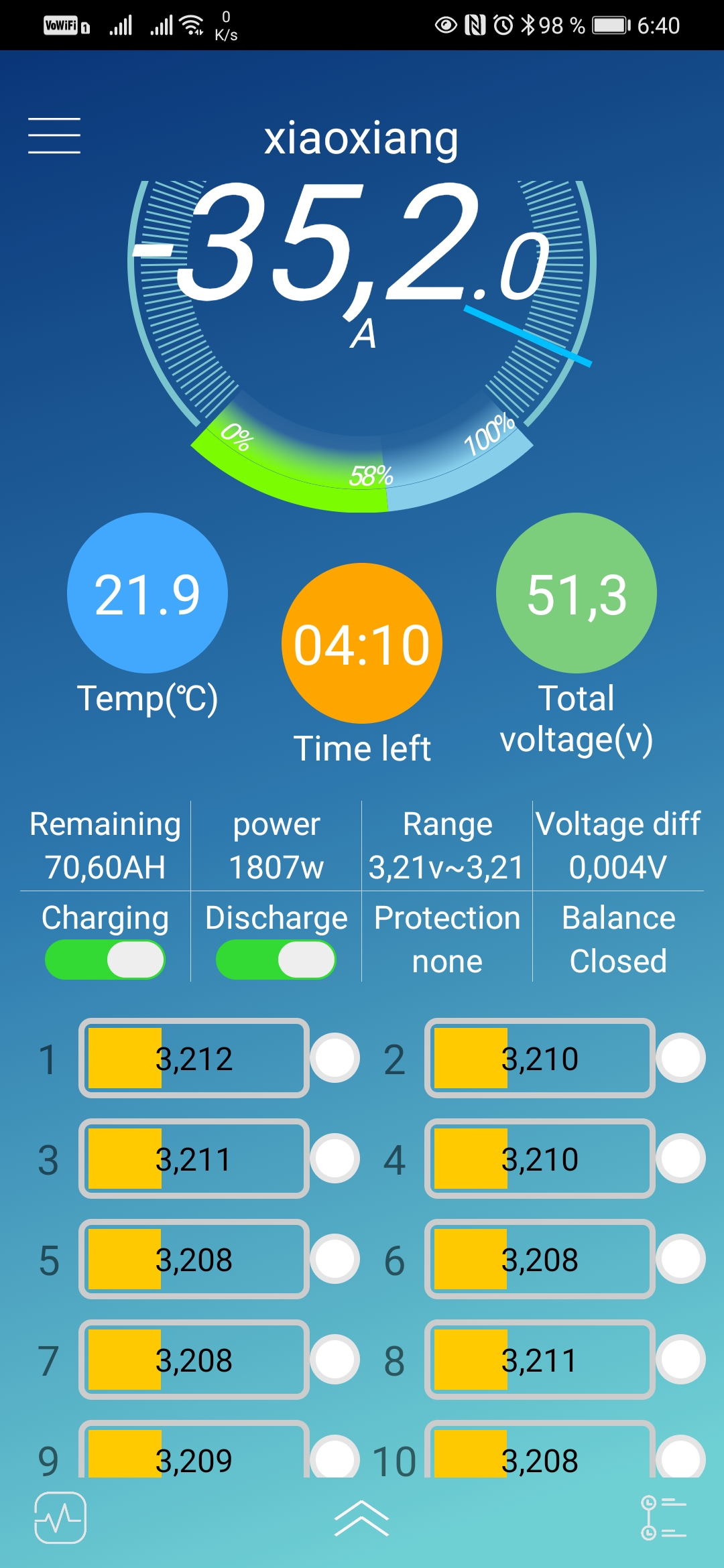724x1568 pixels.
Task: Toggle the Discharge switch off
Action: click(276, 960)
